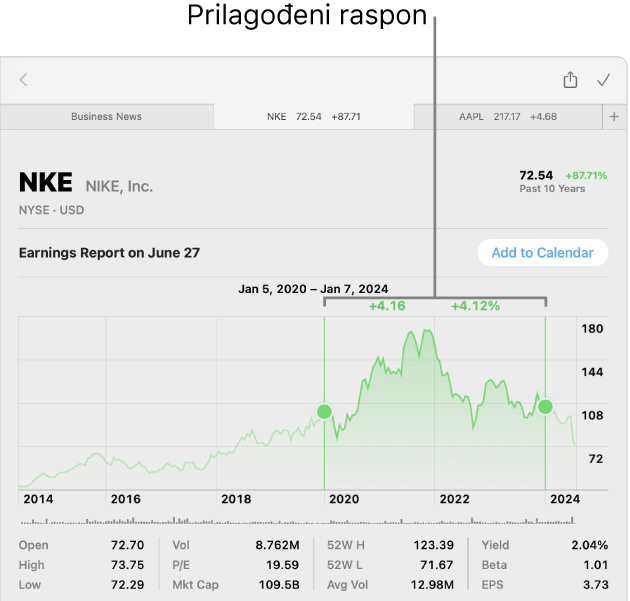The height and width of the screenshot is (601, 630).
Task: Add a new tab with plus
Action: click(x=614, y=117)
